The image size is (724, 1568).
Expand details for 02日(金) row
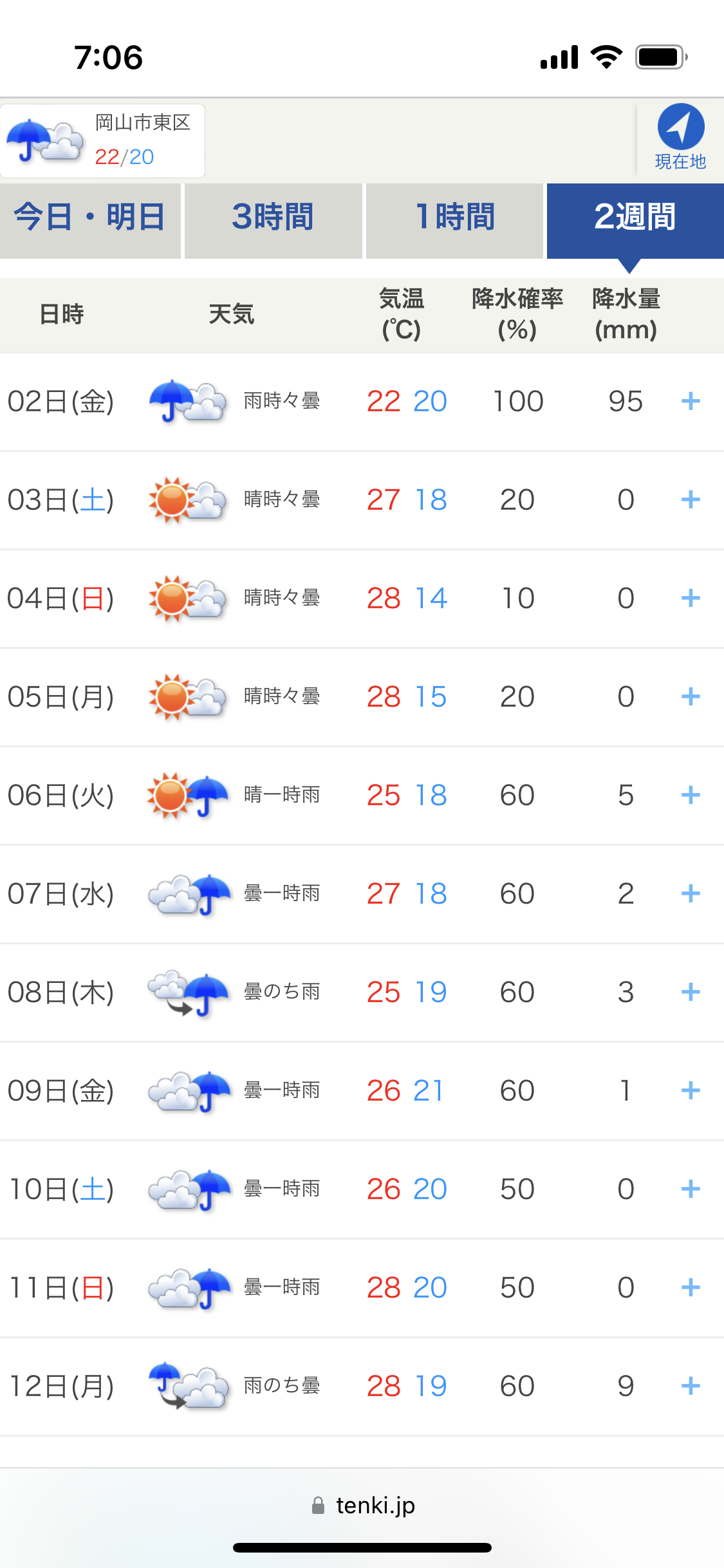(691, 401)
